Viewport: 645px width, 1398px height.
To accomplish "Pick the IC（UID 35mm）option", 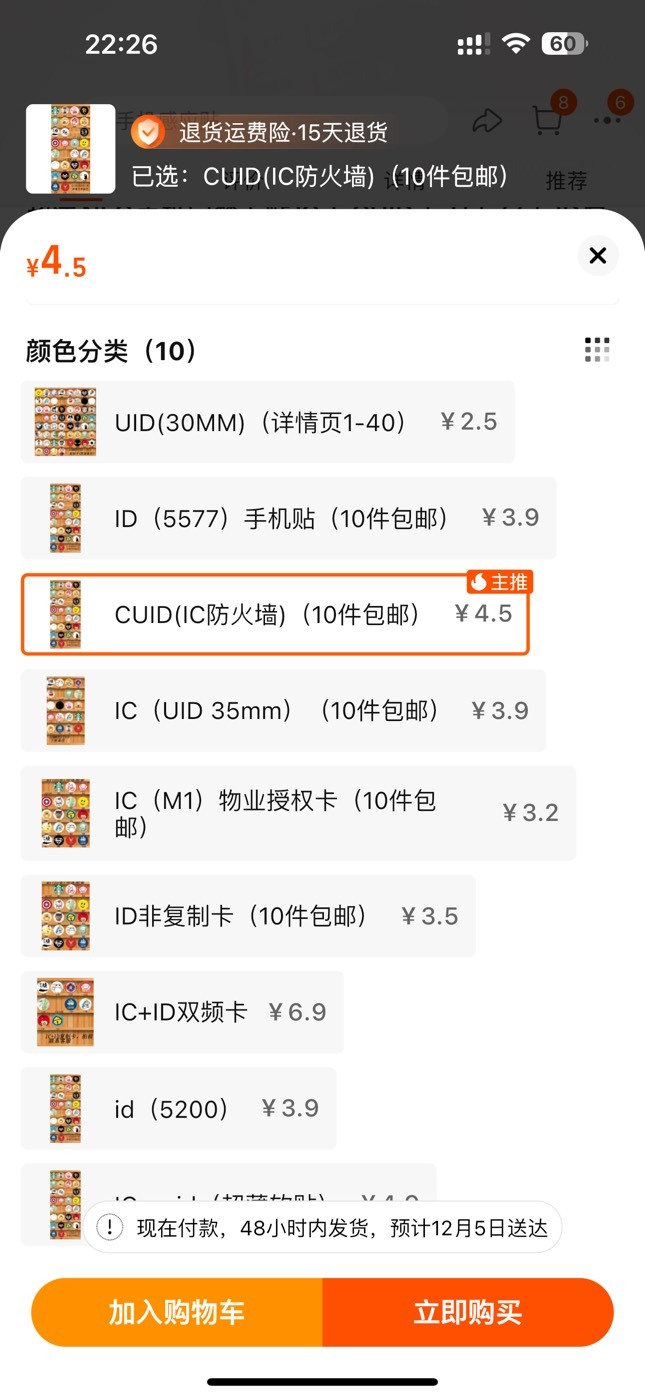I will (x=283, y=711).
